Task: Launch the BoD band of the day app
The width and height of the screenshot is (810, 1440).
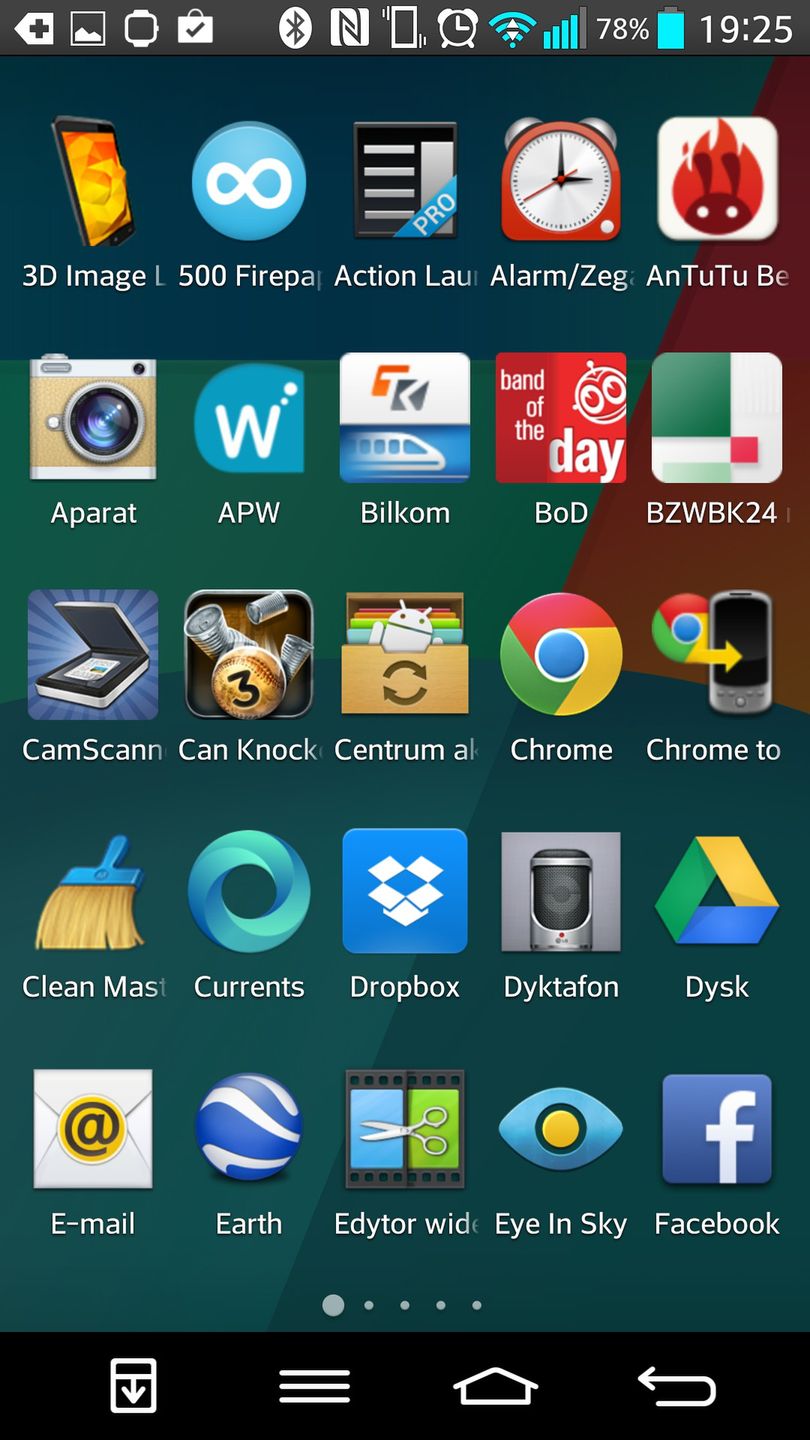Action: point(561,417)
